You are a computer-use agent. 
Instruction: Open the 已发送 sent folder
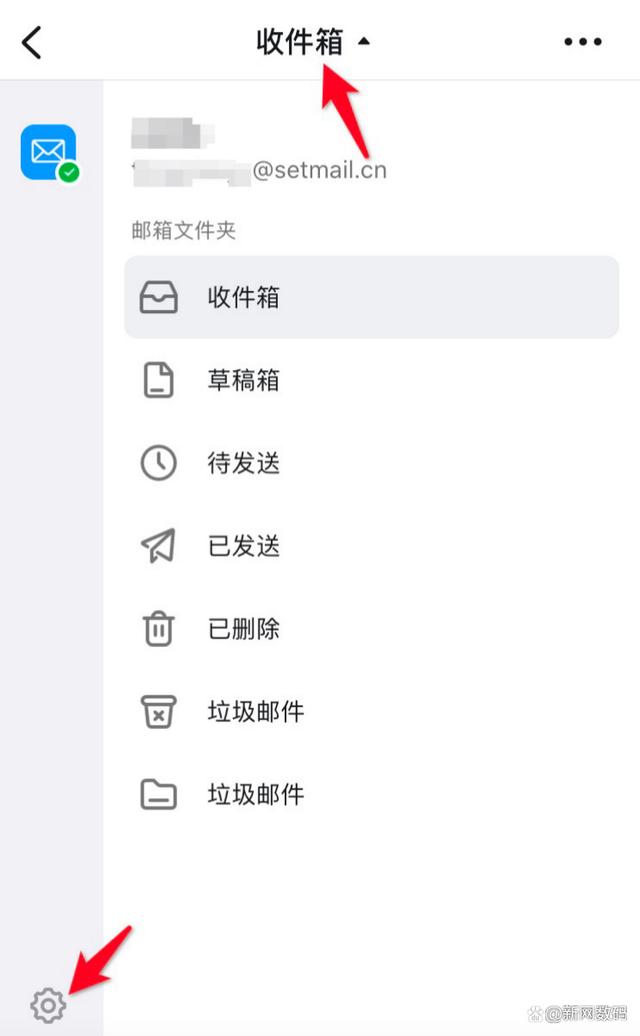[x=371, y=546]
